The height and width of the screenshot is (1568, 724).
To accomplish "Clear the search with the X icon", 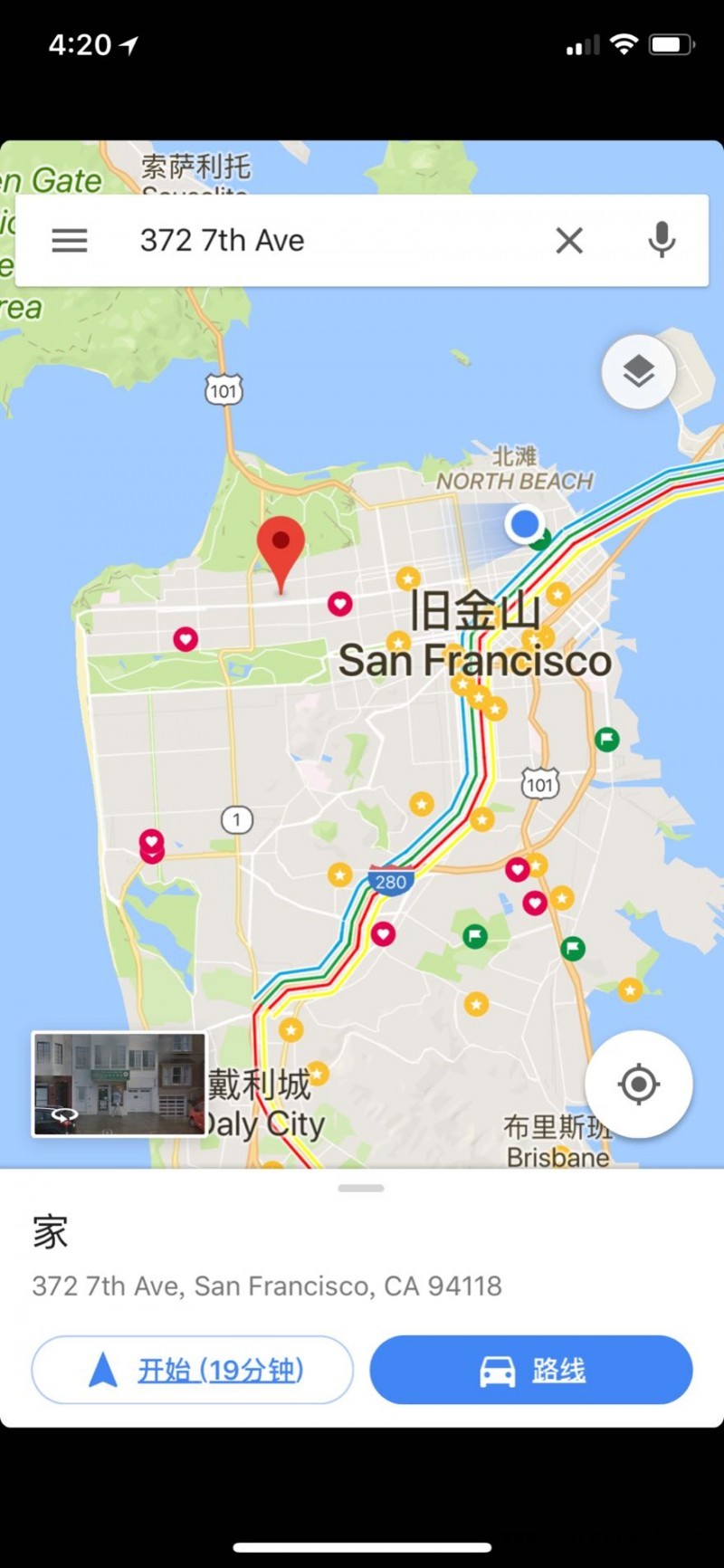I will pyautogui.click(x=569, y=241).
